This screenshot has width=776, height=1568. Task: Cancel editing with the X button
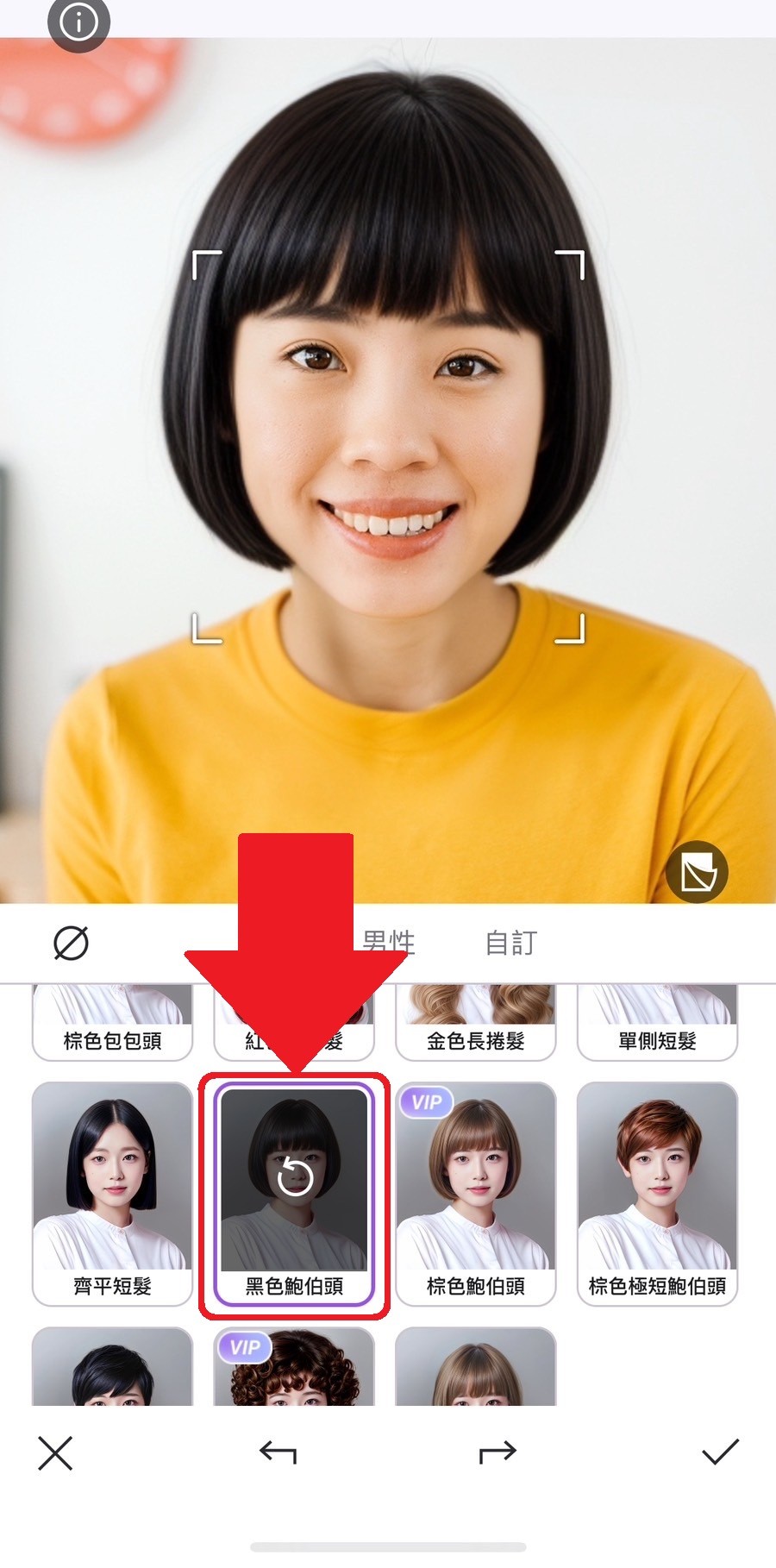pos(56,1453)
